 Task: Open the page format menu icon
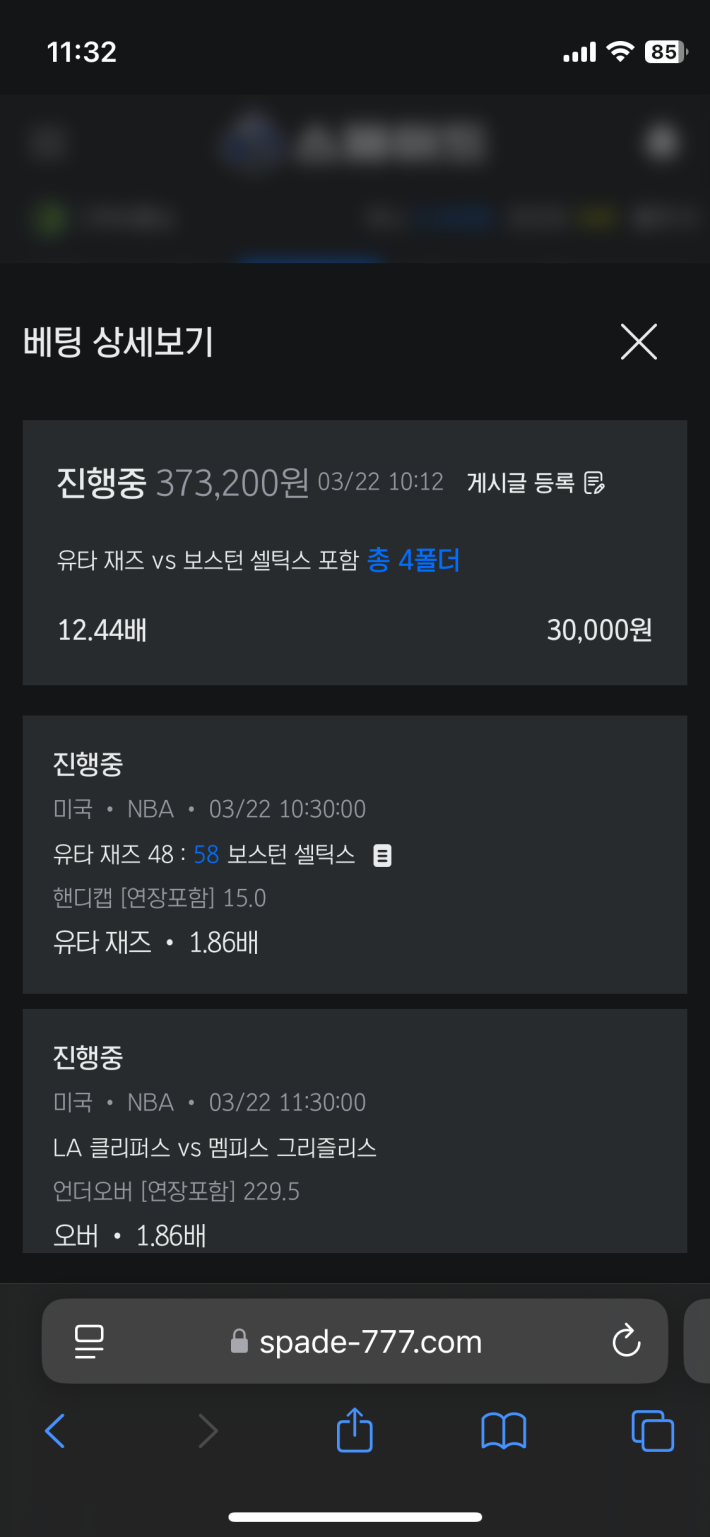tap(90, 1341)
